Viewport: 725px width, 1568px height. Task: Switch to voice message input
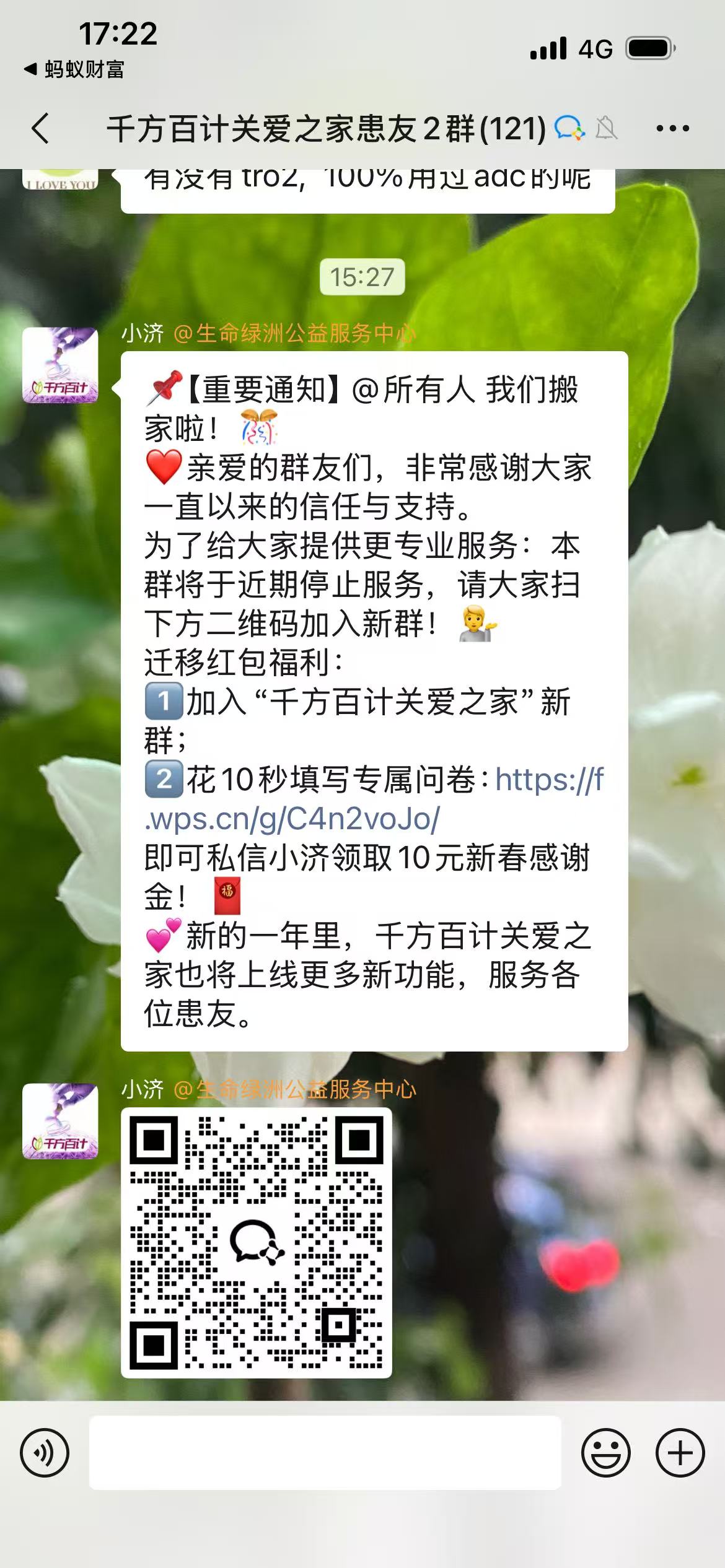pyautogui.click(x=45, y=1452)
